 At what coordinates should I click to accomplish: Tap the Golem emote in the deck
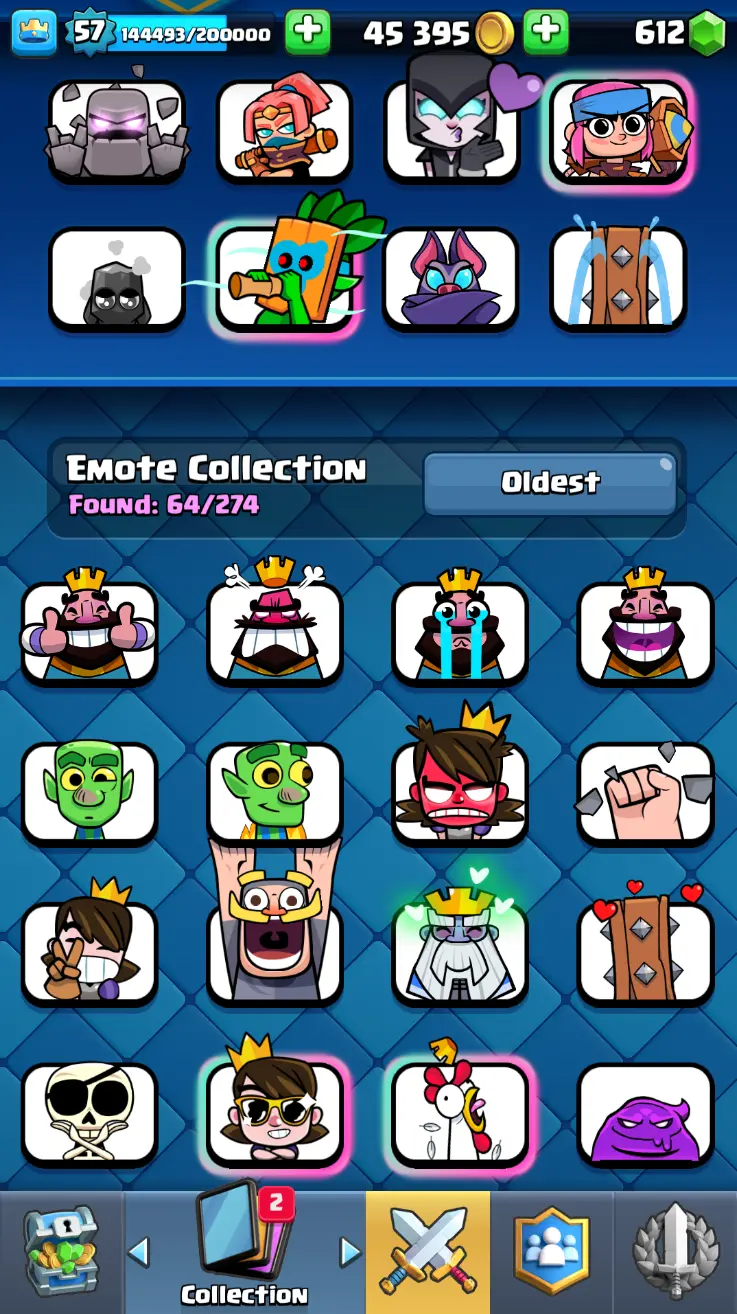(117, 130)
